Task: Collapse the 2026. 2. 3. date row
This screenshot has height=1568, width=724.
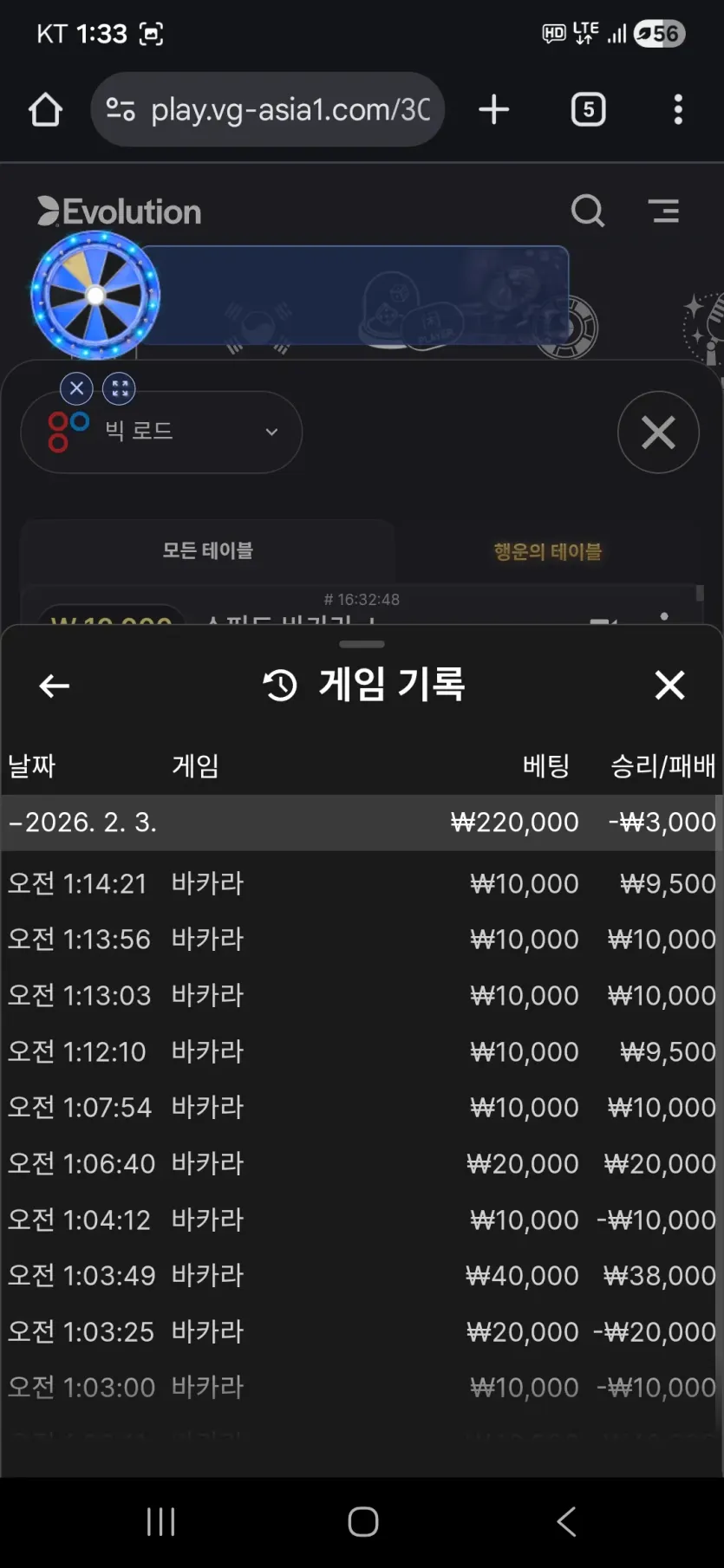Action: pyautogui.click(x=362, y=822)
